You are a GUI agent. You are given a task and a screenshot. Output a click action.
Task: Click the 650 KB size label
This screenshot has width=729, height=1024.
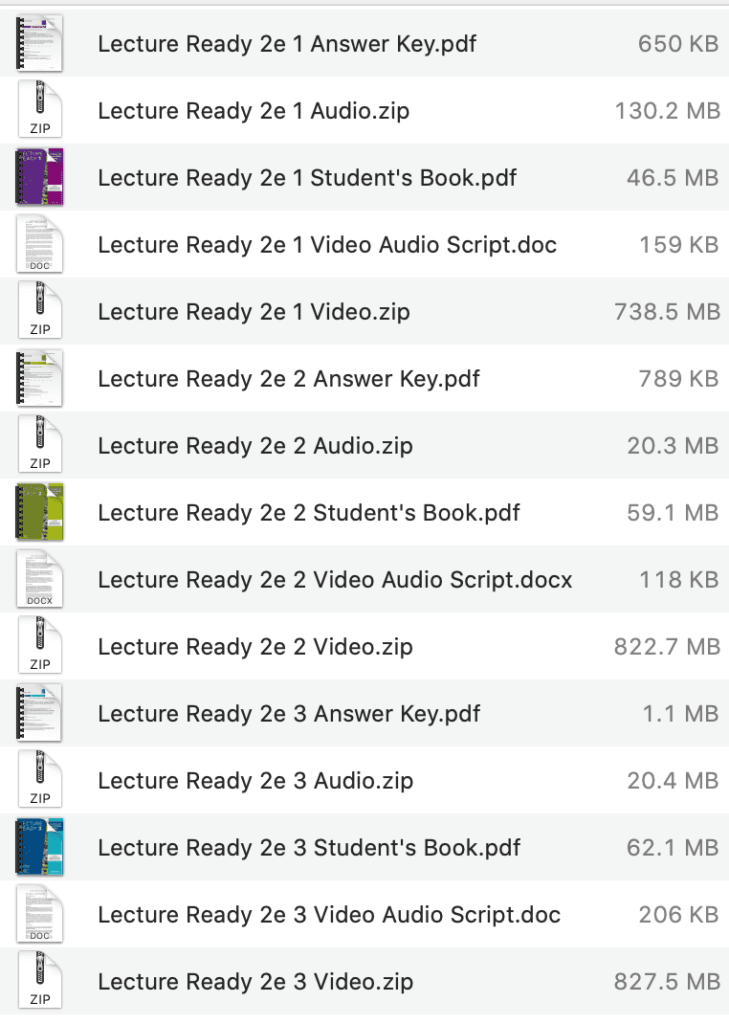click(x=680, y=44)
